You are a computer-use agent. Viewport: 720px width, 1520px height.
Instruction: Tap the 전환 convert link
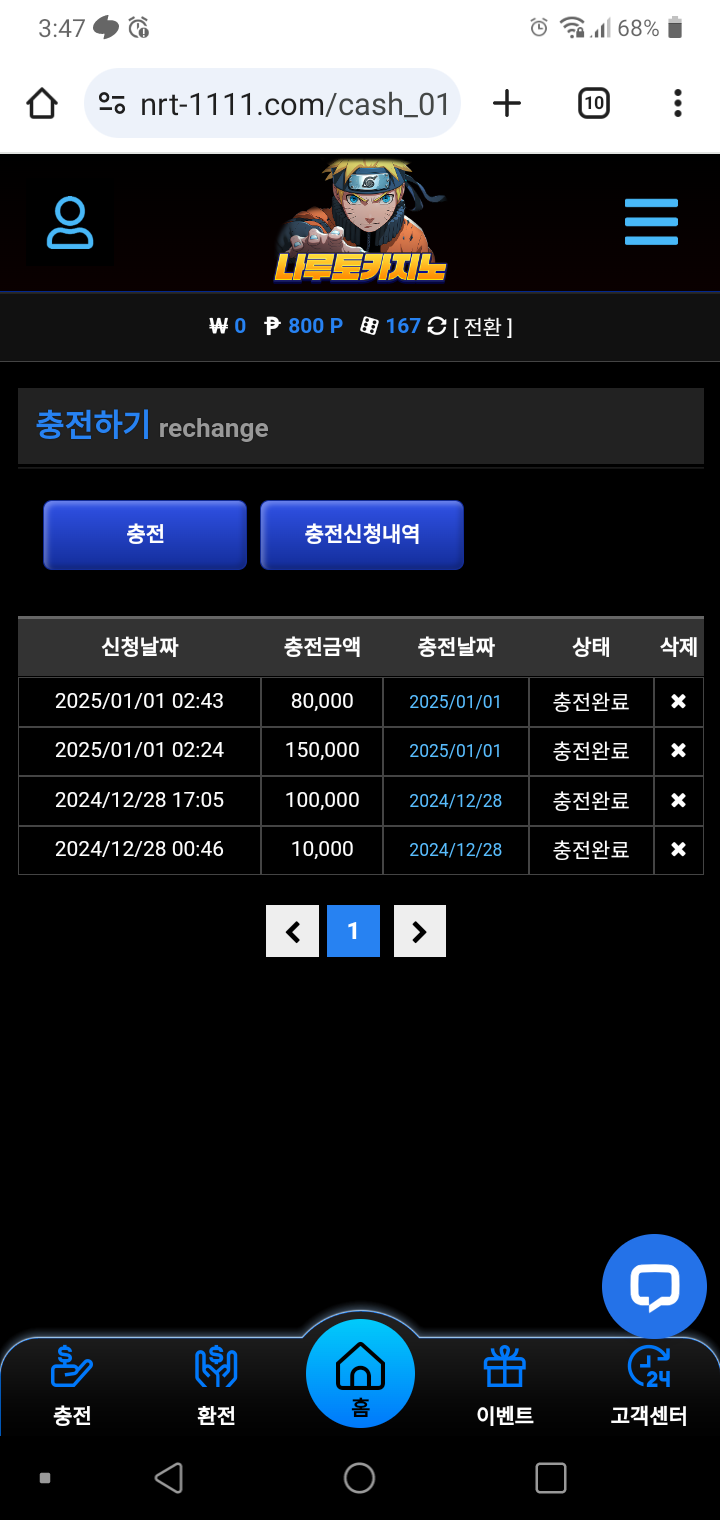482,326
